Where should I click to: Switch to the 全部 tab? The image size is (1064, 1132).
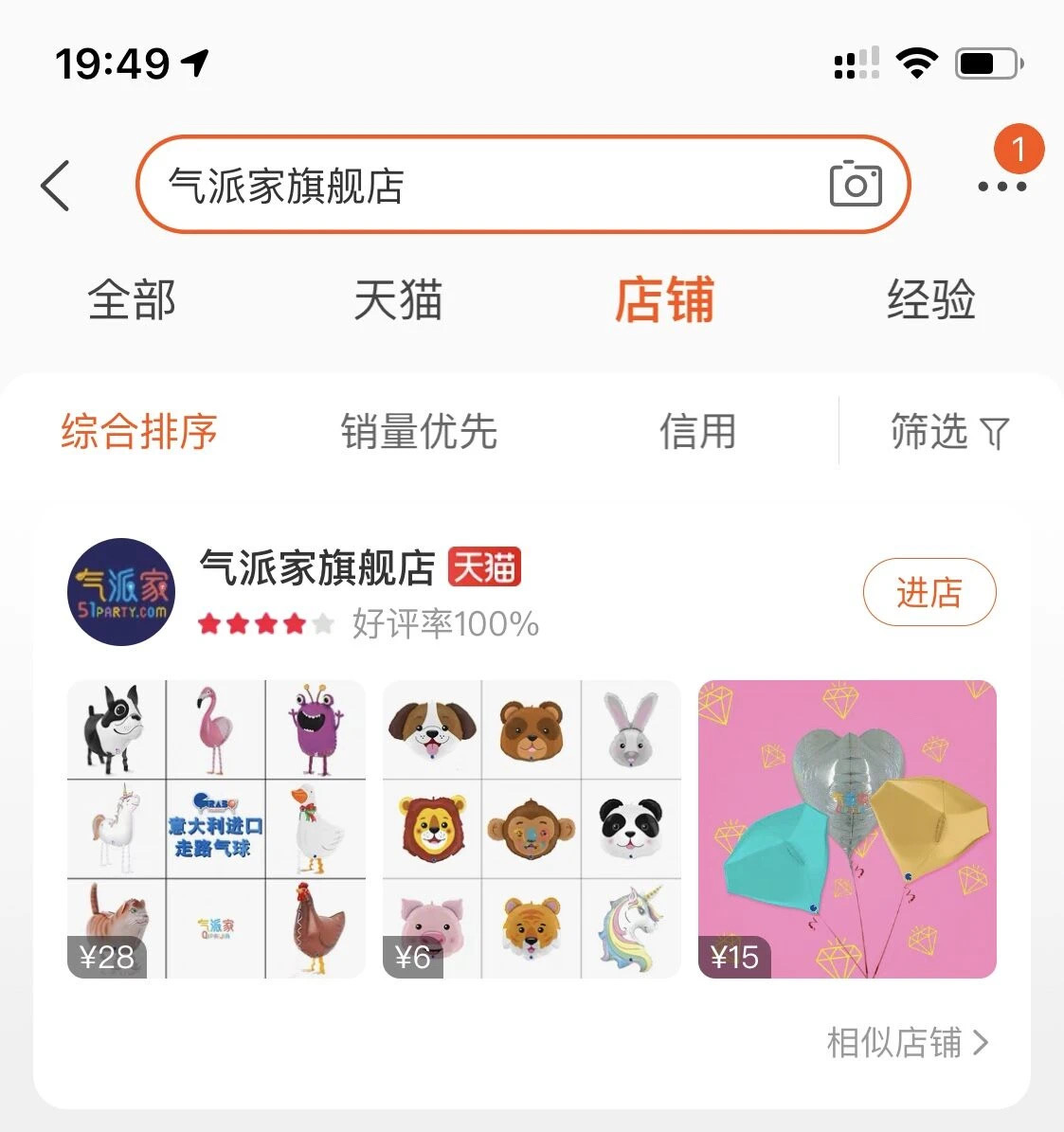click(132, 300)
